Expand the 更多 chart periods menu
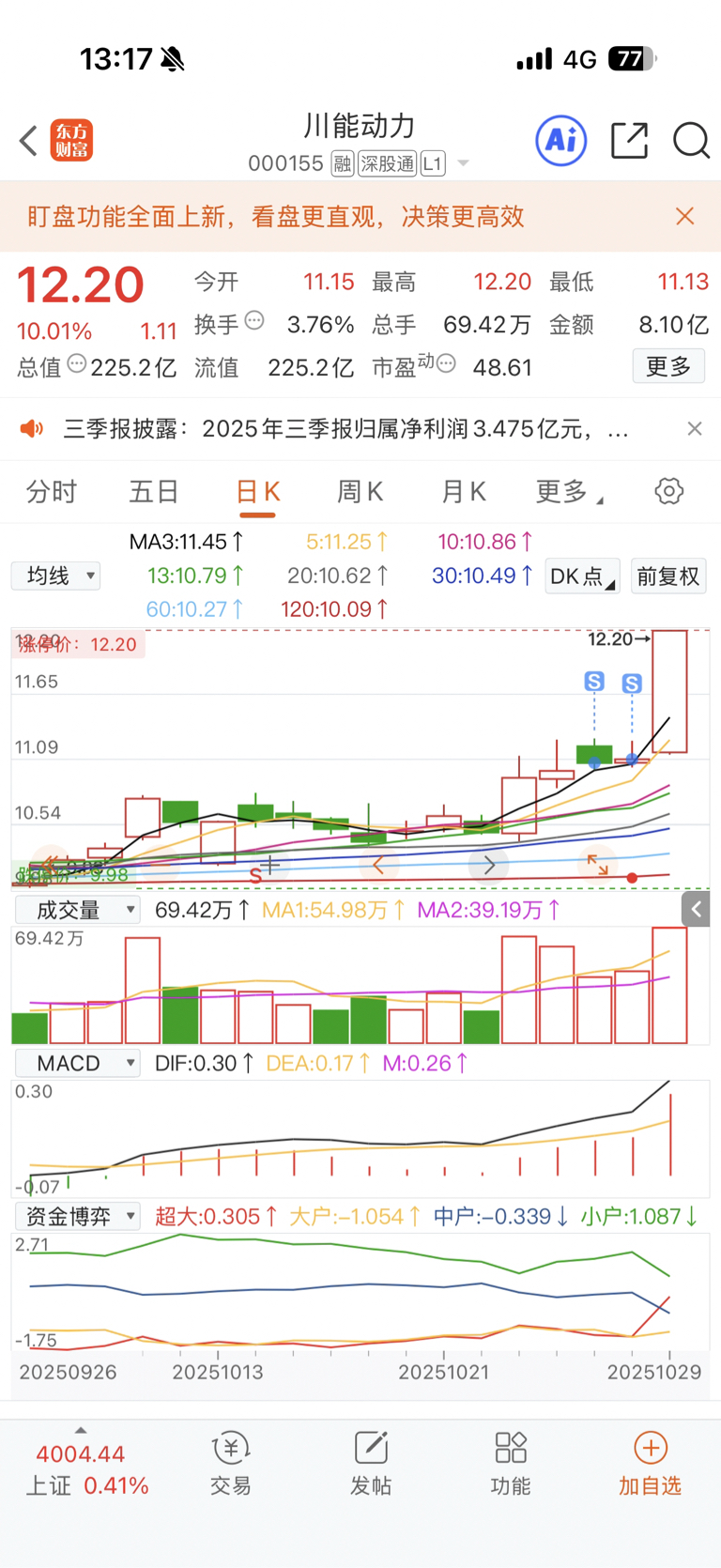 (568, 491)
